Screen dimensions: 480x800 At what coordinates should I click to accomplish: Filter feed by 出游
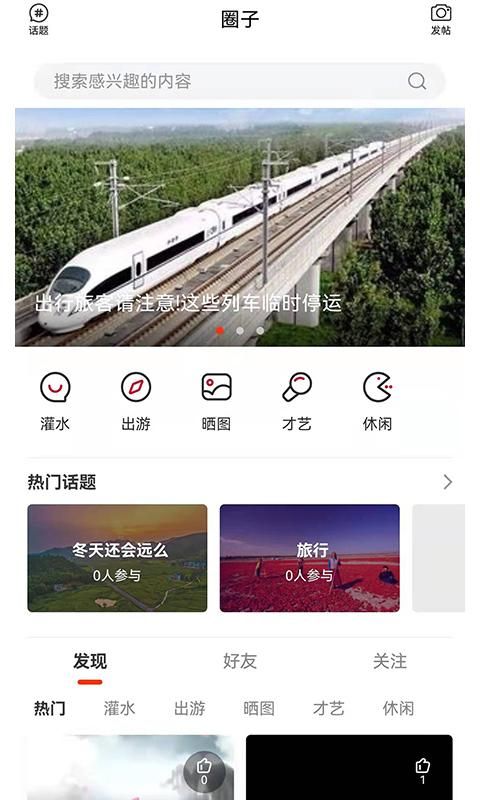[x=189, y=708]
